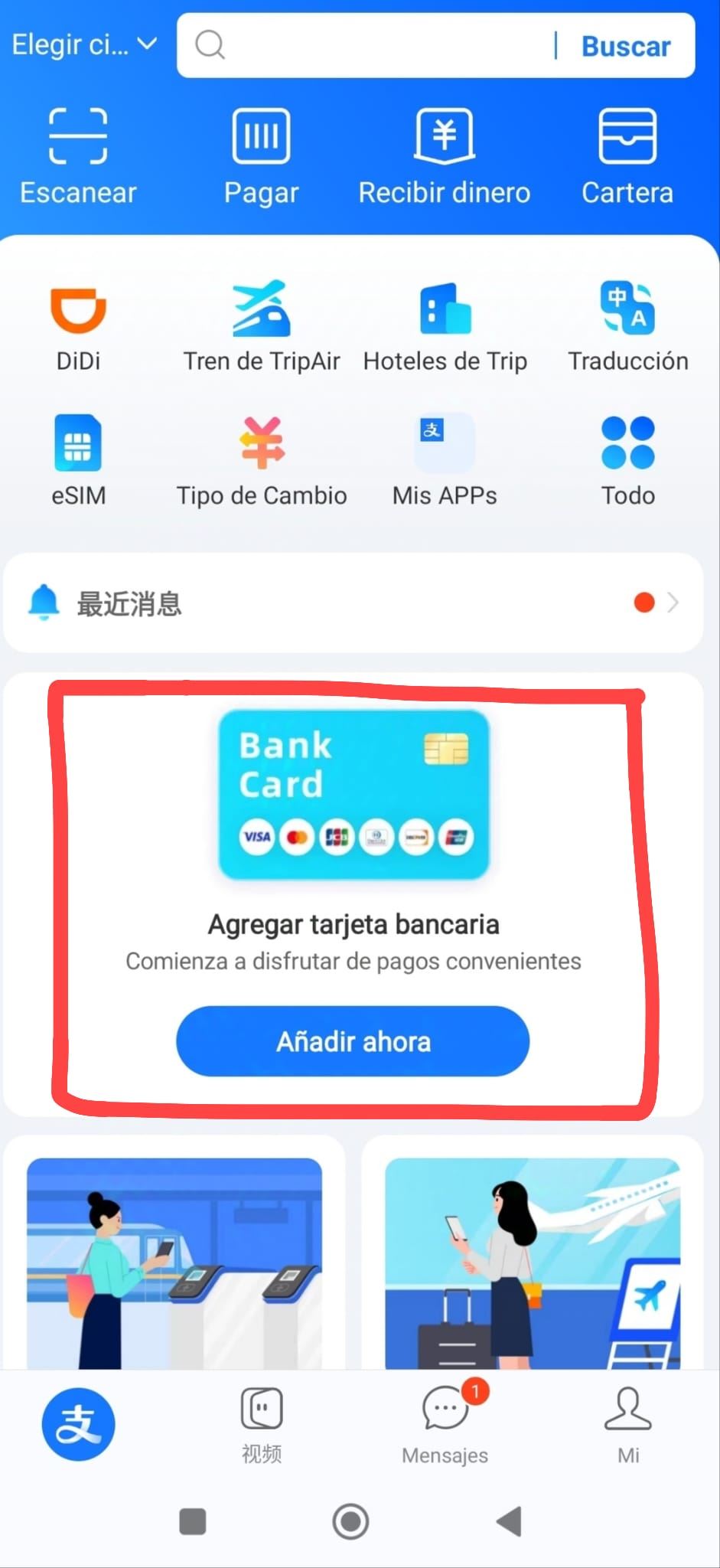Viewport: 720px width, 1568px height.
Task: Tap Añadir ahora to add bank card
Action: coord(353,1041)
